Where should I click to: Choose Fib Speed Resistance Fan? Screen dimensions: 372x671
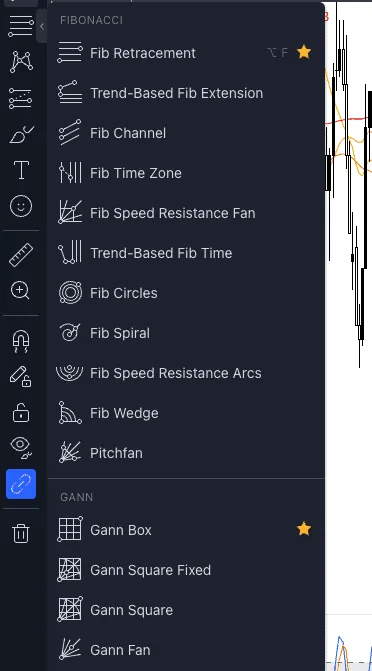[x=186, y=213]
